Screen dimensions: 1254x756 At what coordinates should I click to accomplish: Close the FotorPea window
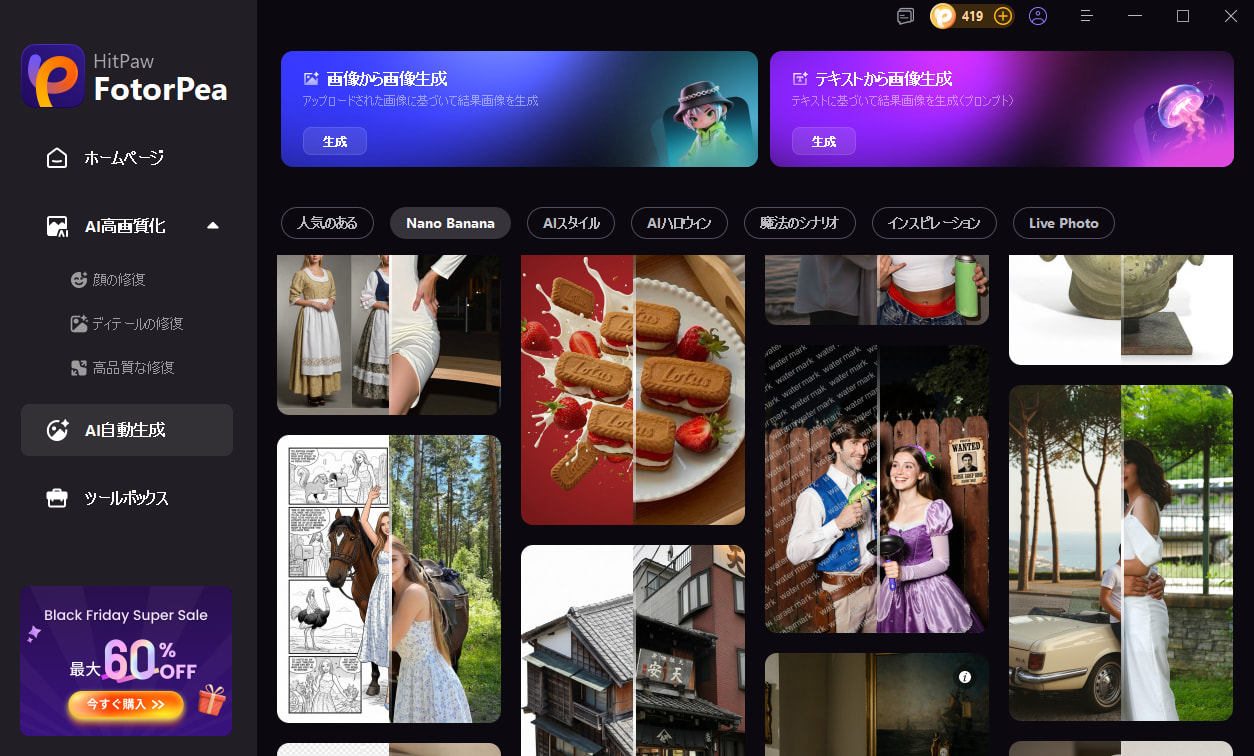tap(1231, 16)
